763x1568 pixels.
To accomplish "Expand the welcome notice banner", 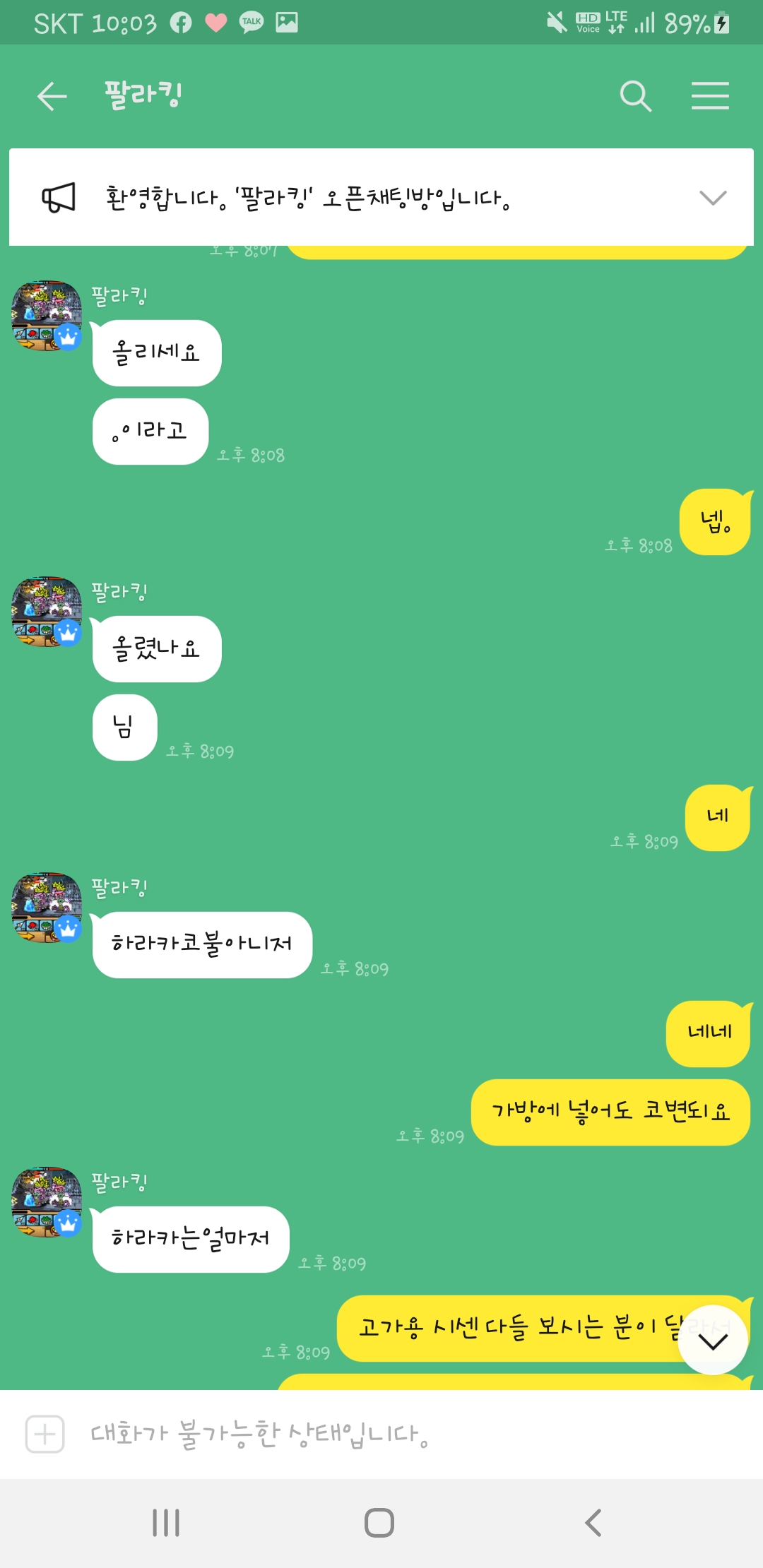I will (x=712, y=198).
